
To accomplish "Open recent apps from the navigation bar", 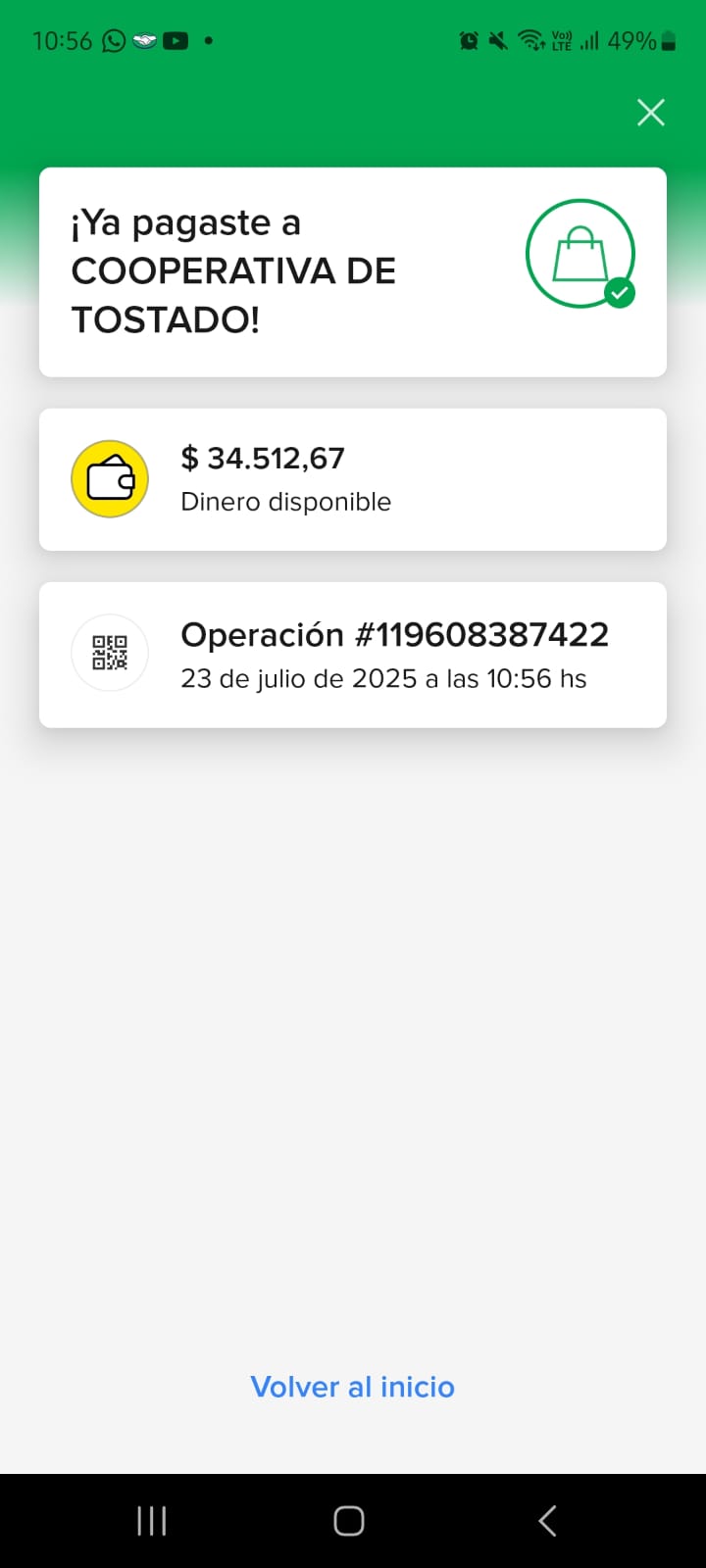I will coord(152,1521).
